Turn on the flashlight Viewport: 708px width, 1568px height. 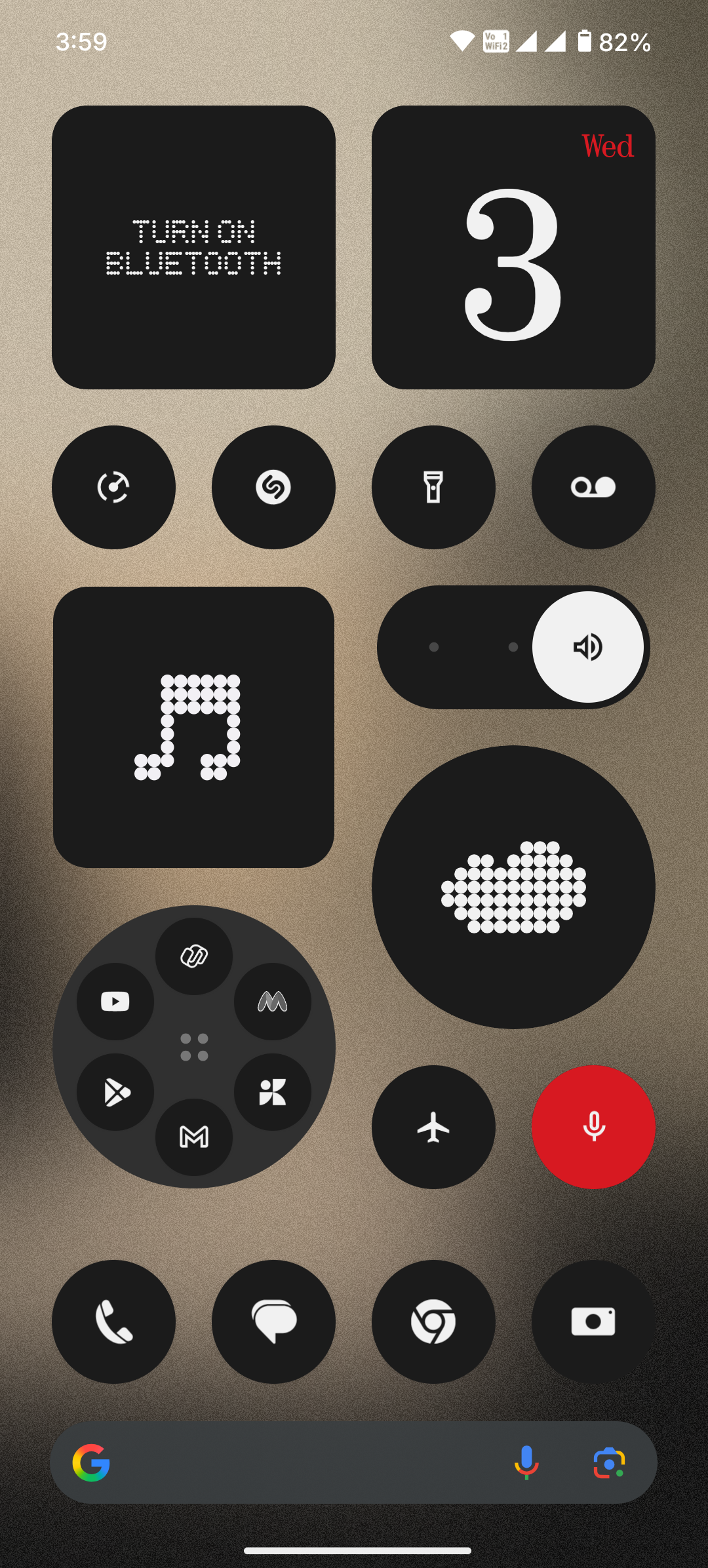[433, 487]
